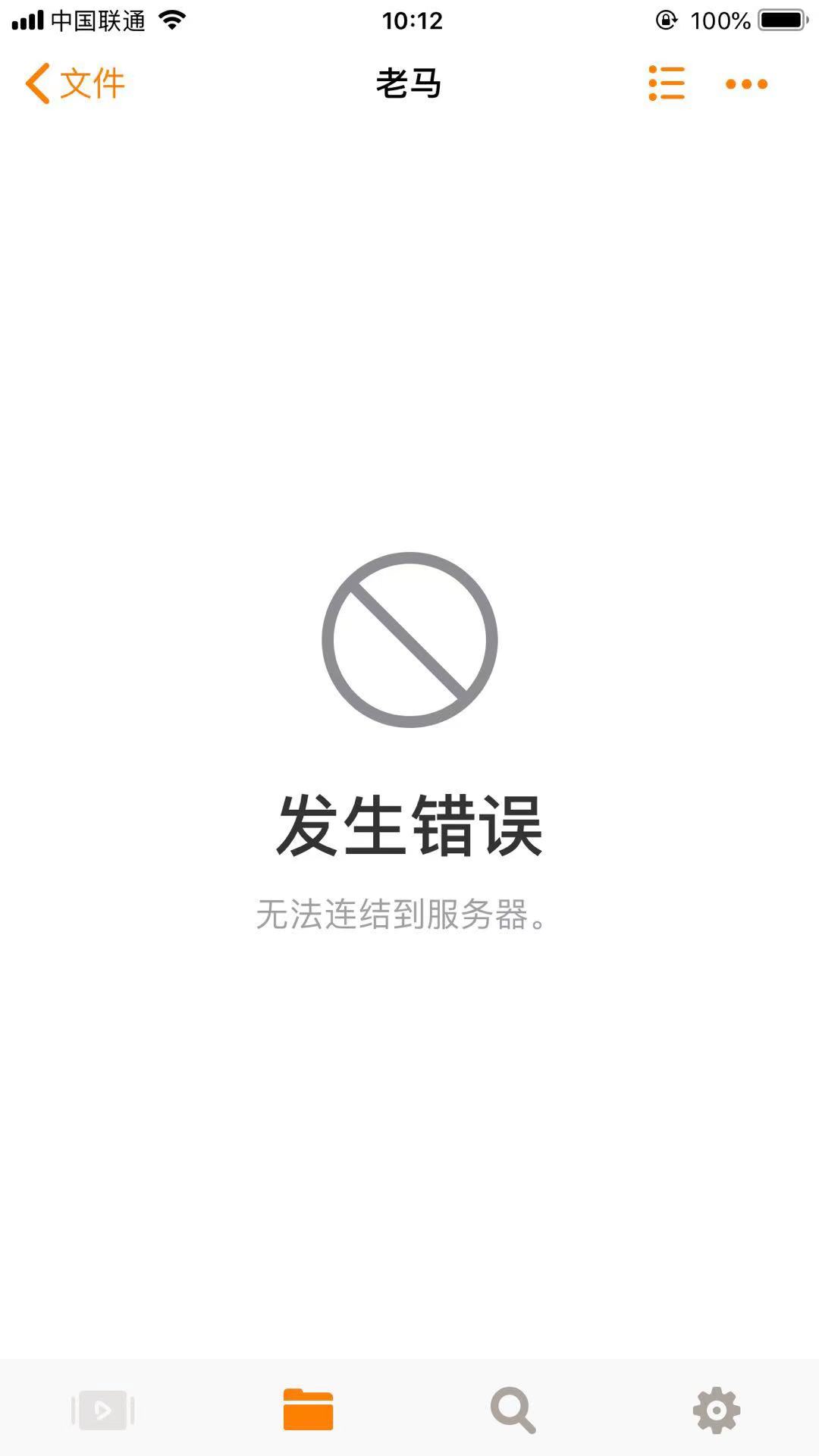Screen dimensions: 819x1456
Task: Go back to 文件
Action: coord(74,83)
